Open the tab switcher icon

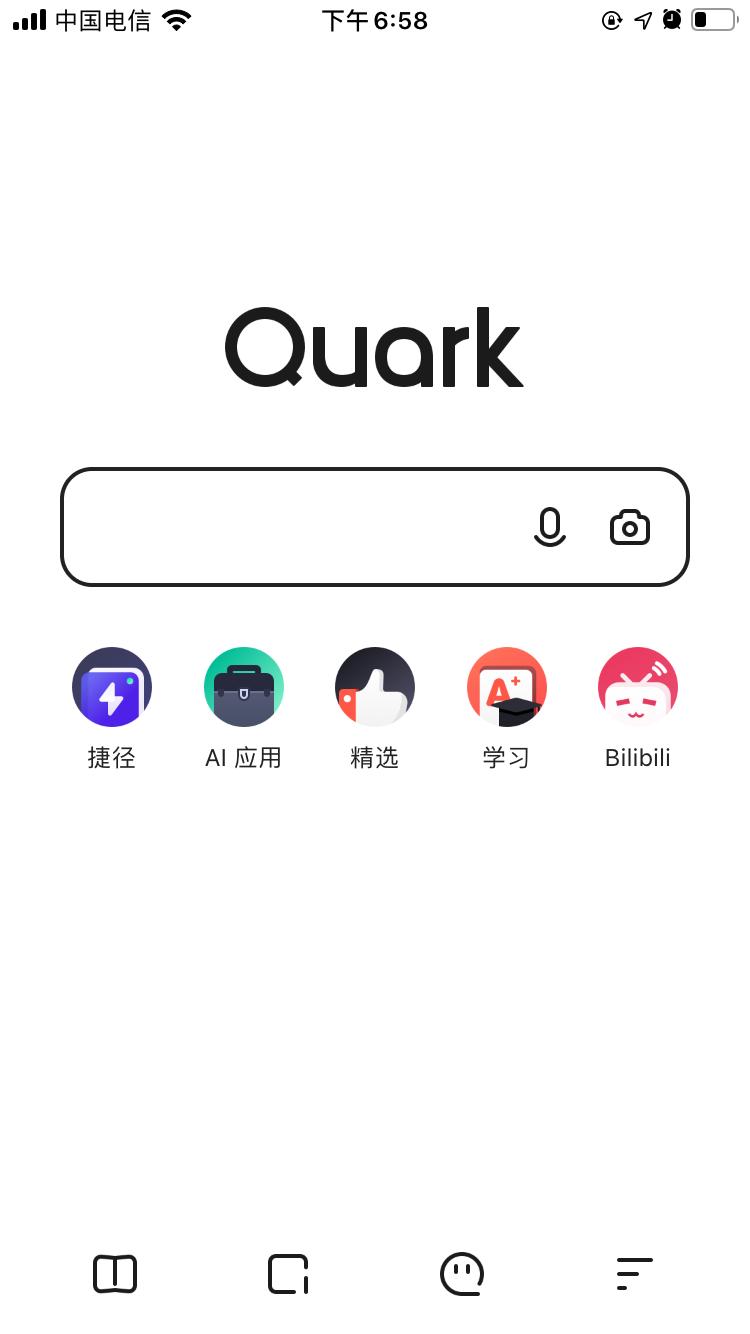click(288, 1273)
